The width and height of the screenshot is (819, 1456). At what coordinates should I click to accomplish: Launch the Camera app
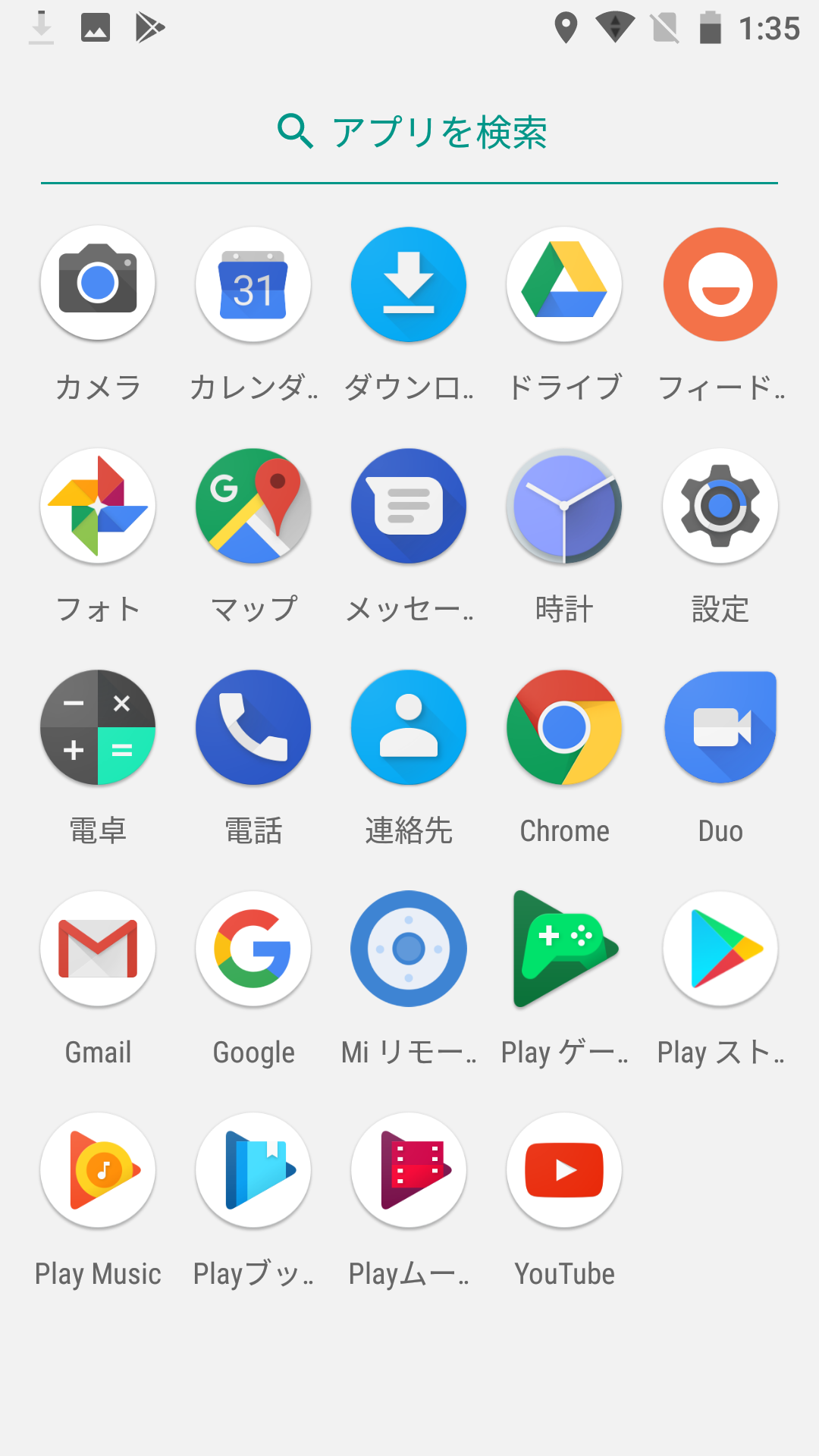coord(98,284)
